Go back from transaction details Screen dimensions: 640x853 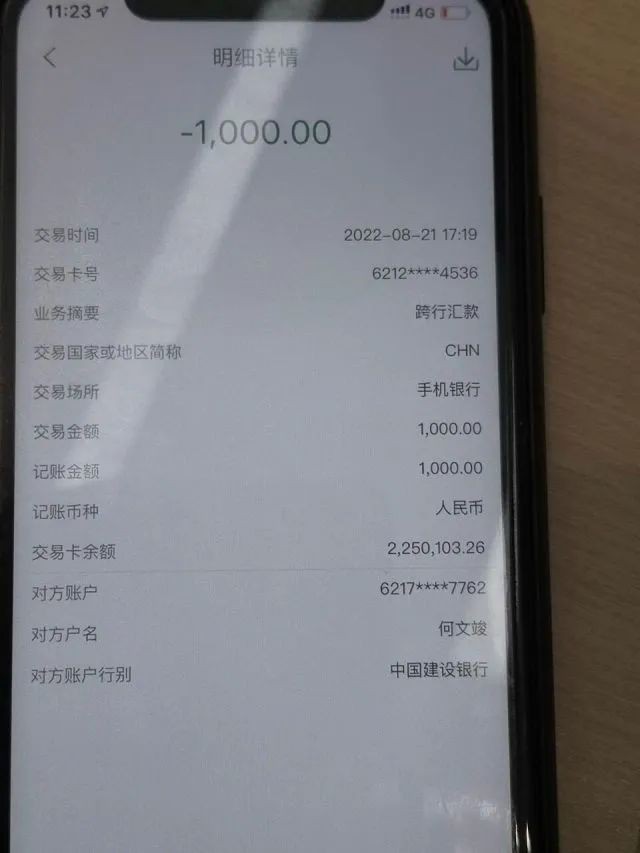tap(51, 57)
